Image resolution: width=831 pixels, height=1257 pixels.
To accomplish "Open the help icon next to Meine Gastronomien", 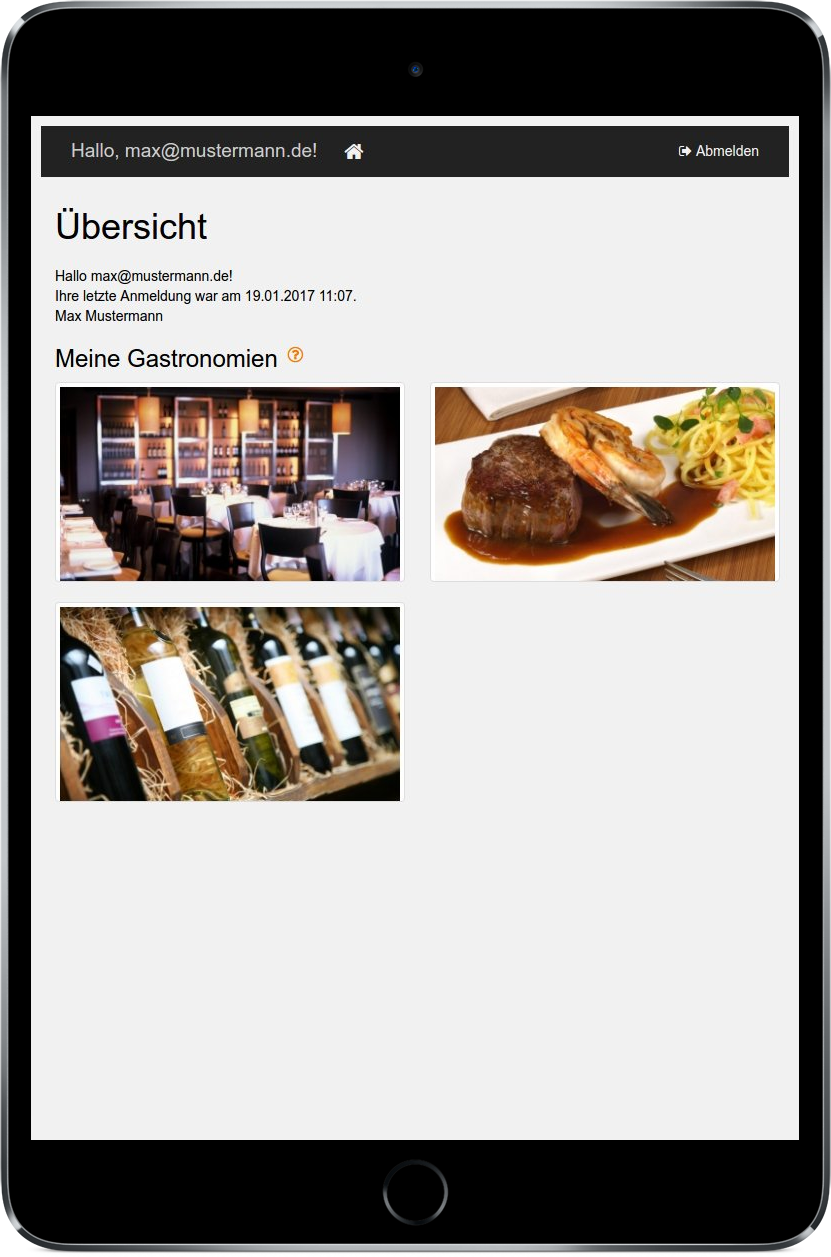I will [295, 355].
